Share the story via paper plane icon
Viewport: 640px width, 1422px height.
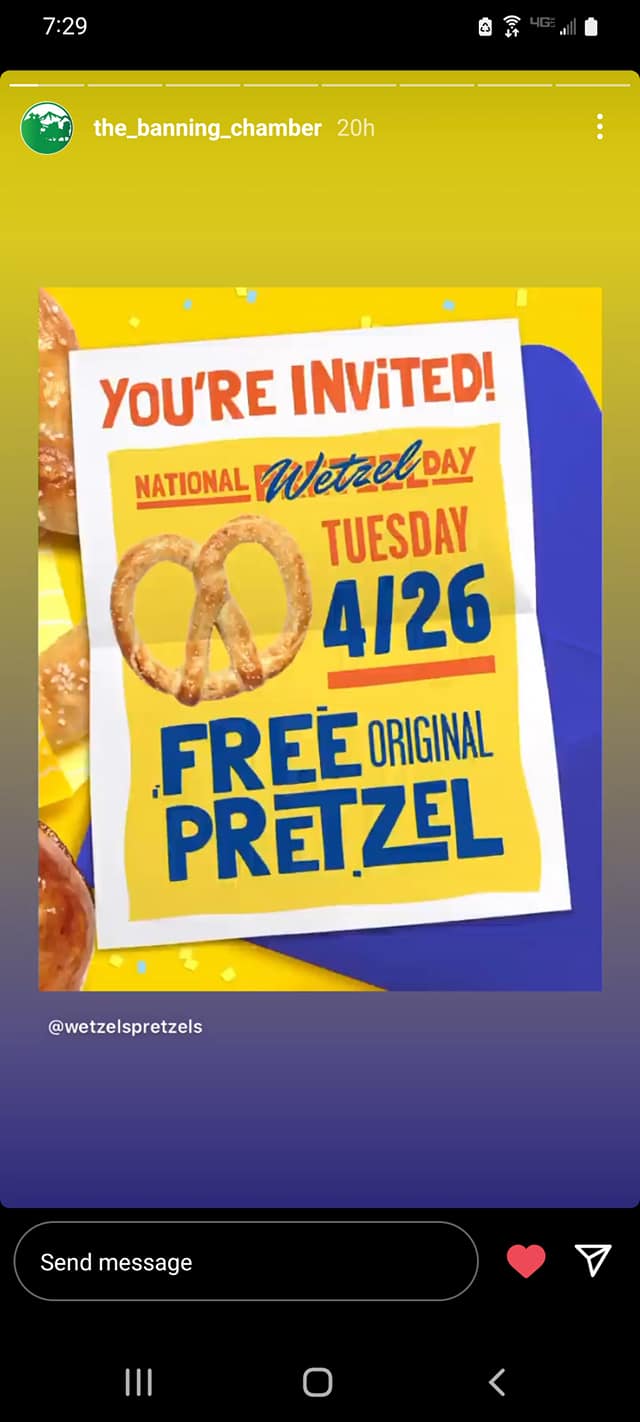(593, 1261)
